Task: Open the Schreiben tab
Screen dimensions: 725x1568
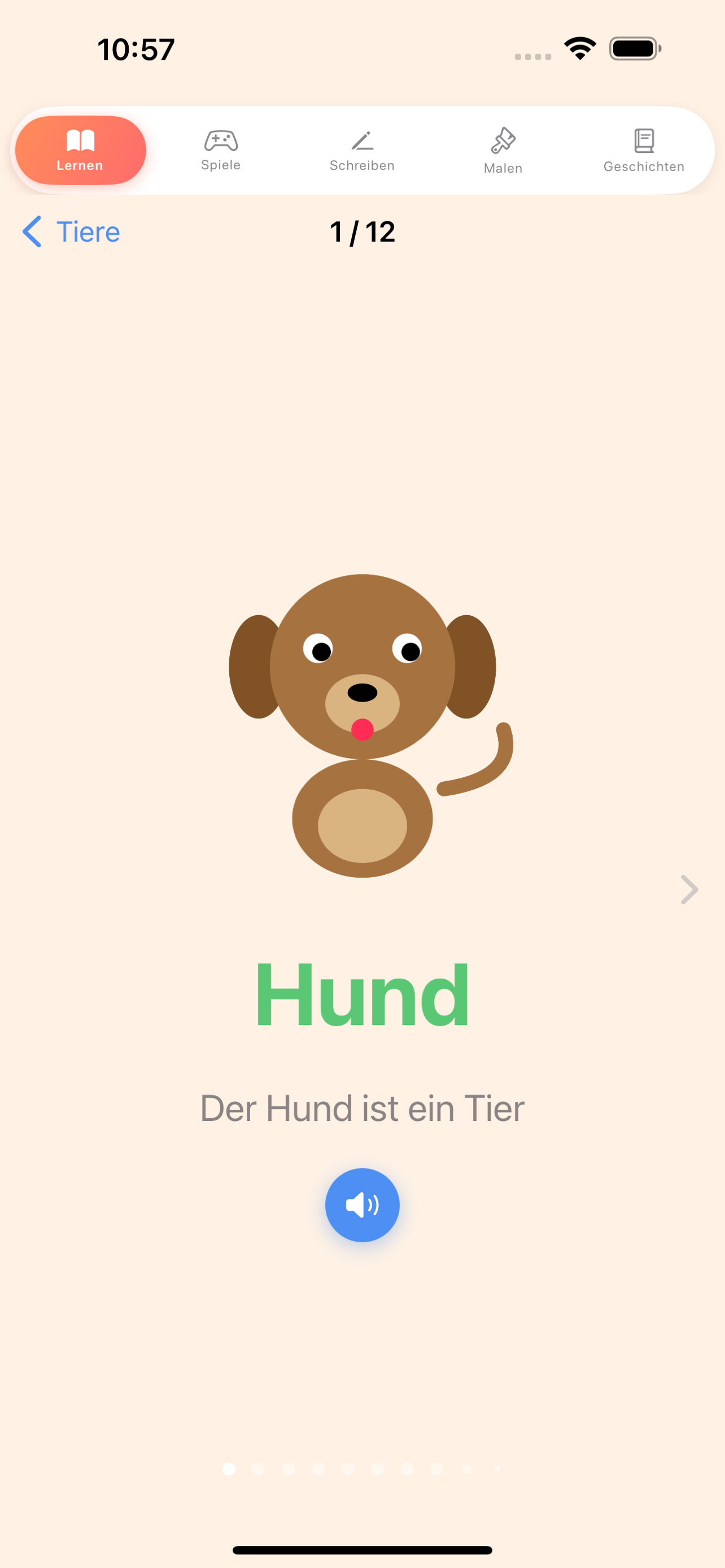Action: 362,150
